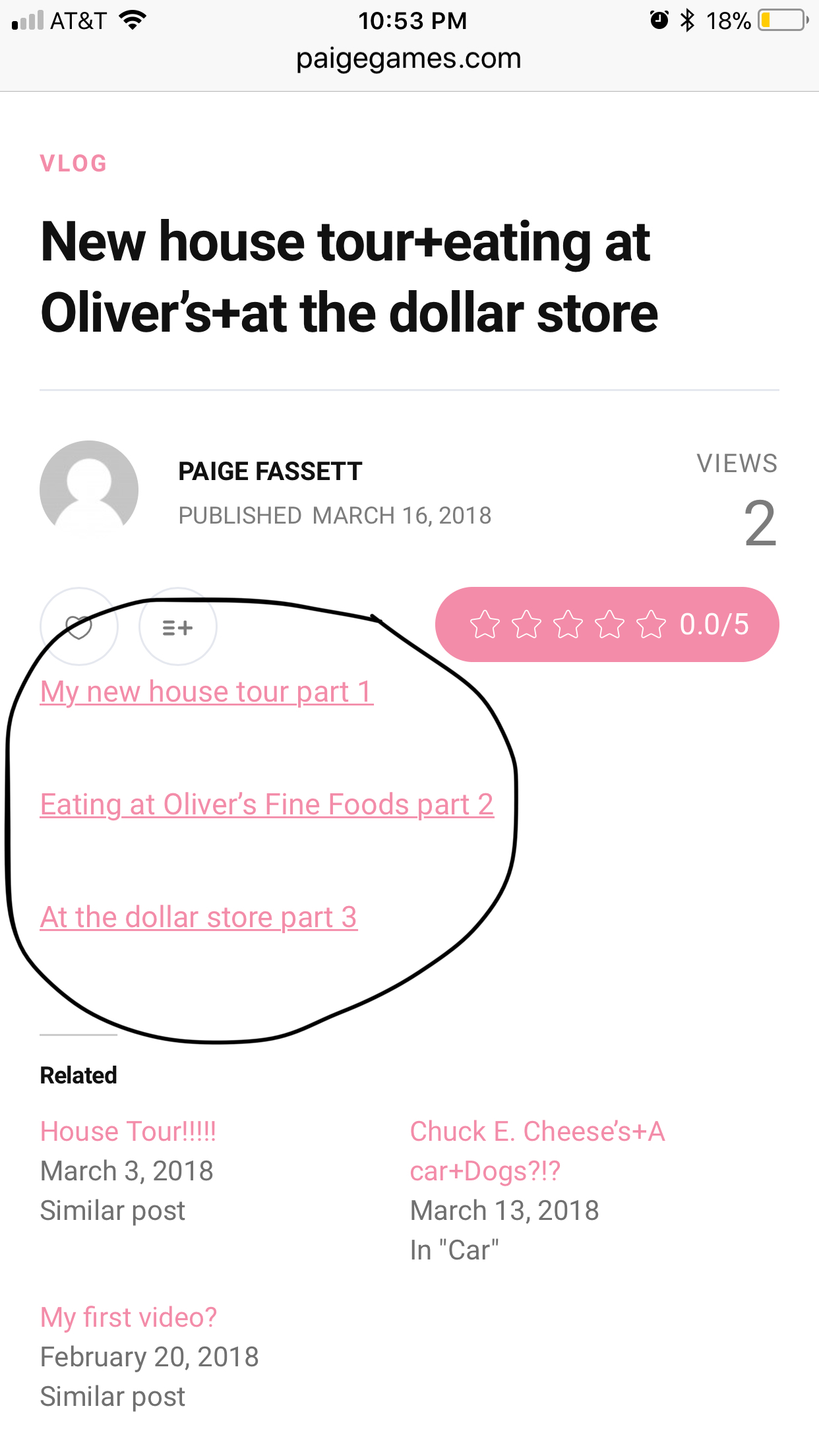The height and width of the screenshot is (1456, 819).
Task: Open the author avatar image
Action: (89, 490)
